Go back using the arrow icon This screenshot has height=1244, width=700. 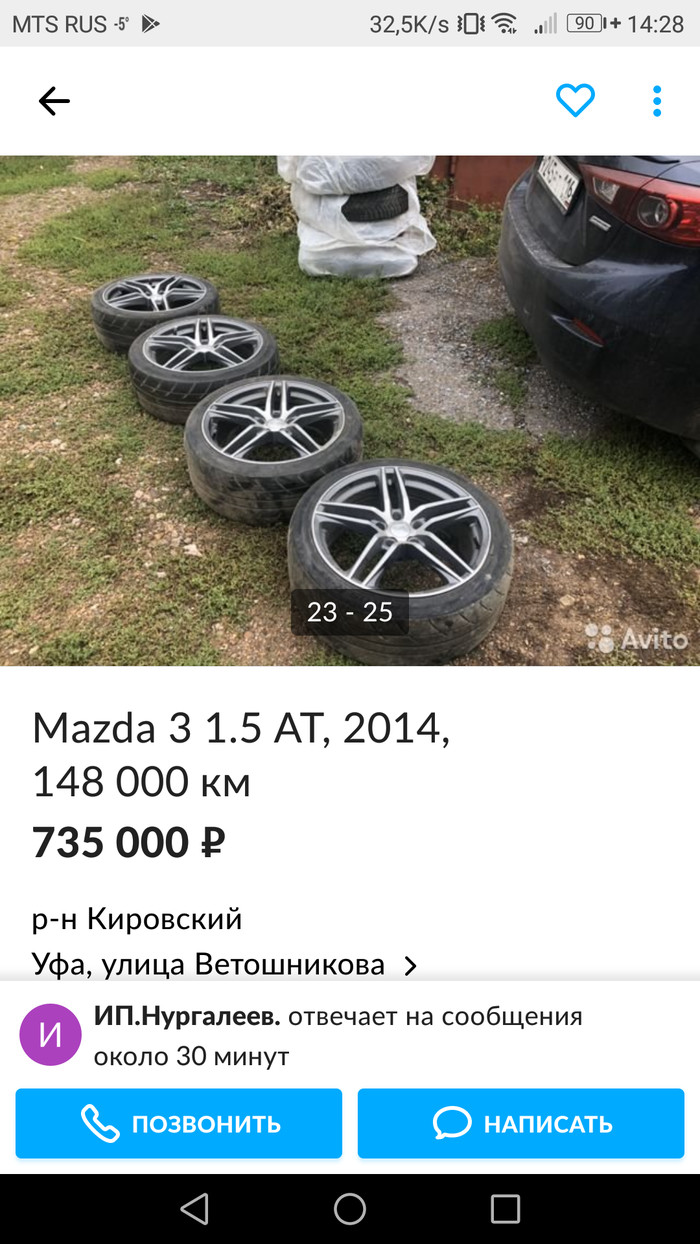(54, 100)
